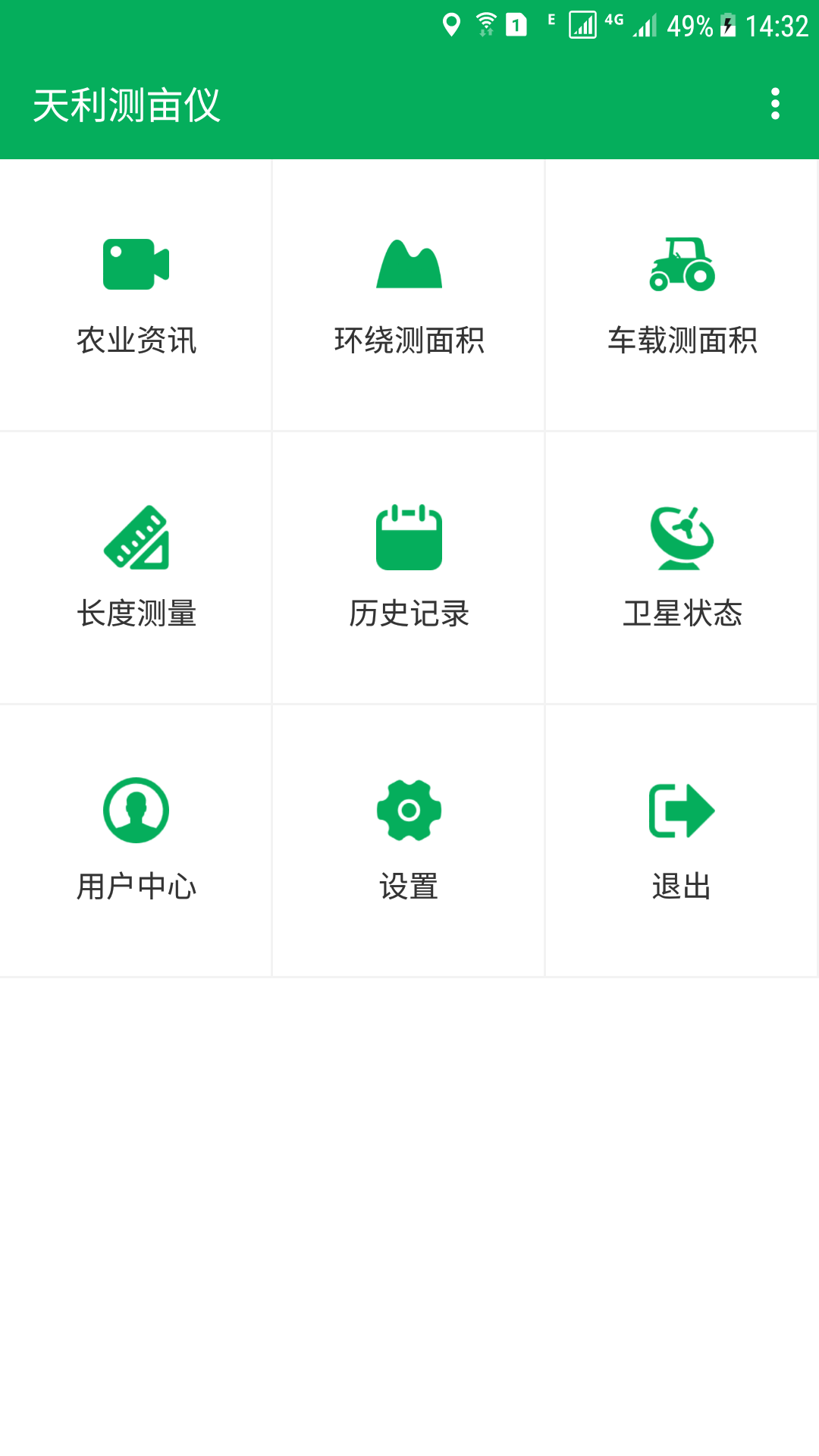
Task: Click the 设置 text label
Action: (x=408, y=886)
